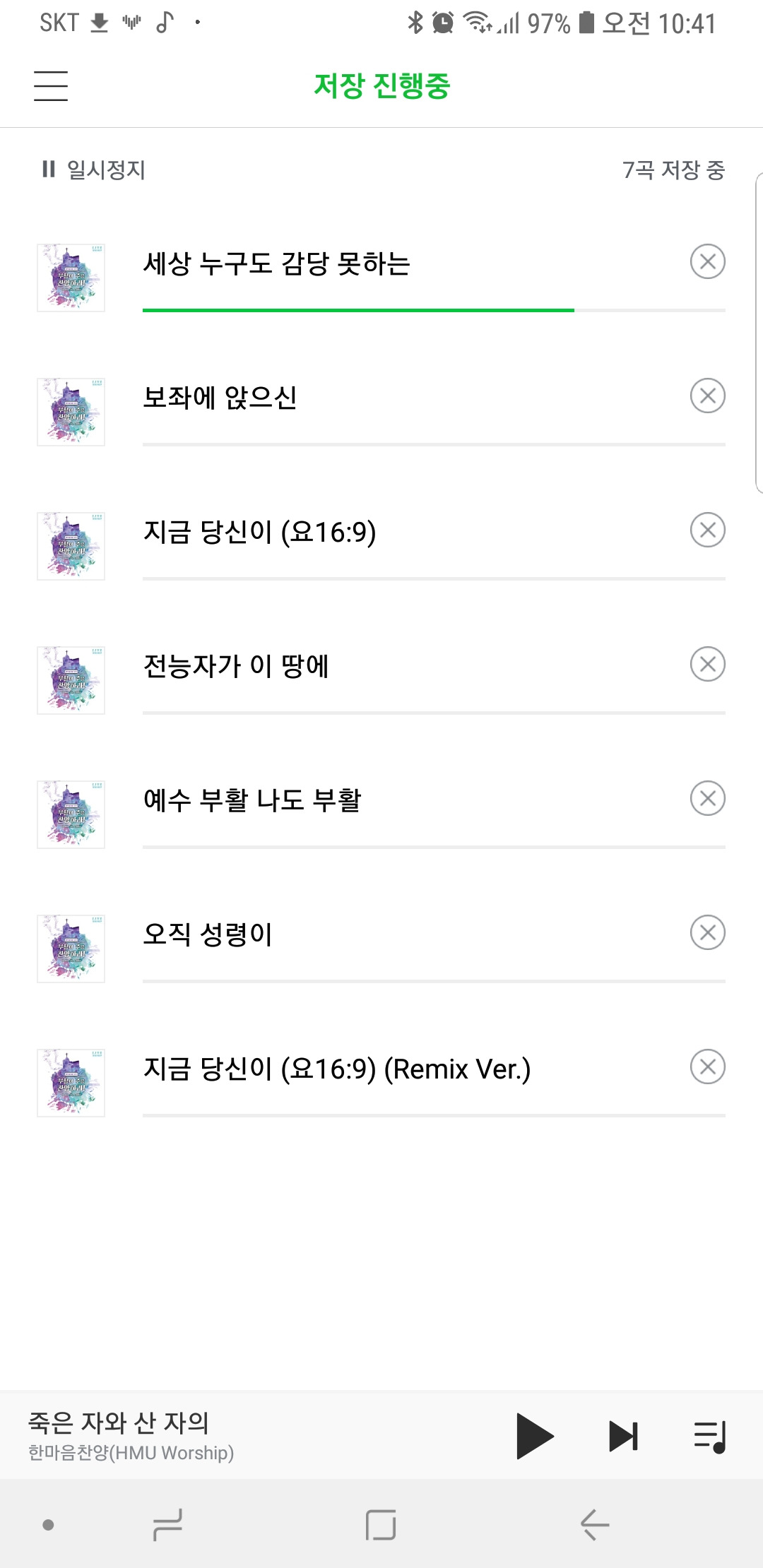The image size is (763, 1568).
Task: Play 죽은 자와 산 자의
Action: pos(535,1436)
